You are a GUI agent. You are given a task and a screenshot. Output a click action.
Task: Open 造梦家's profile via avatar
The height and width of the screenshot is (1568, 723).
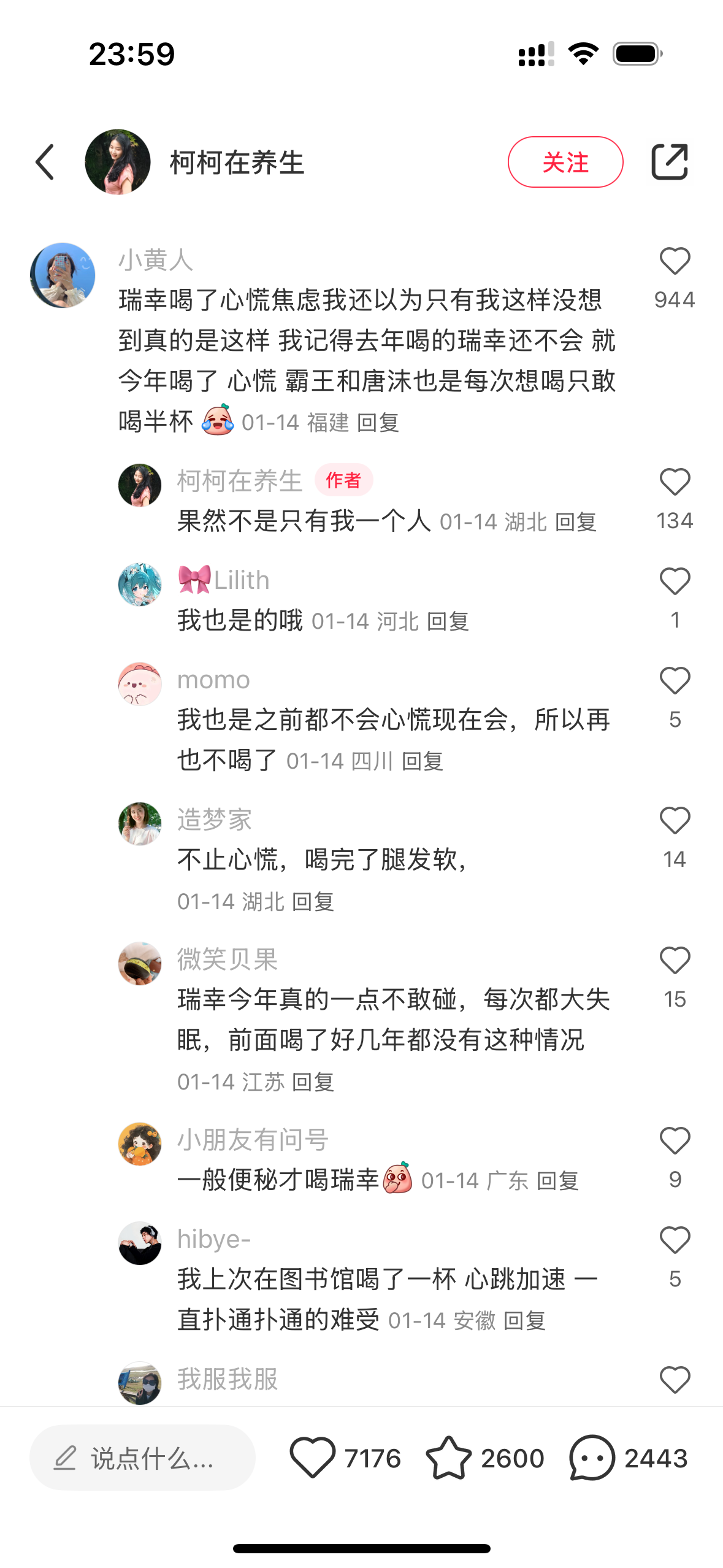point(140,823)
